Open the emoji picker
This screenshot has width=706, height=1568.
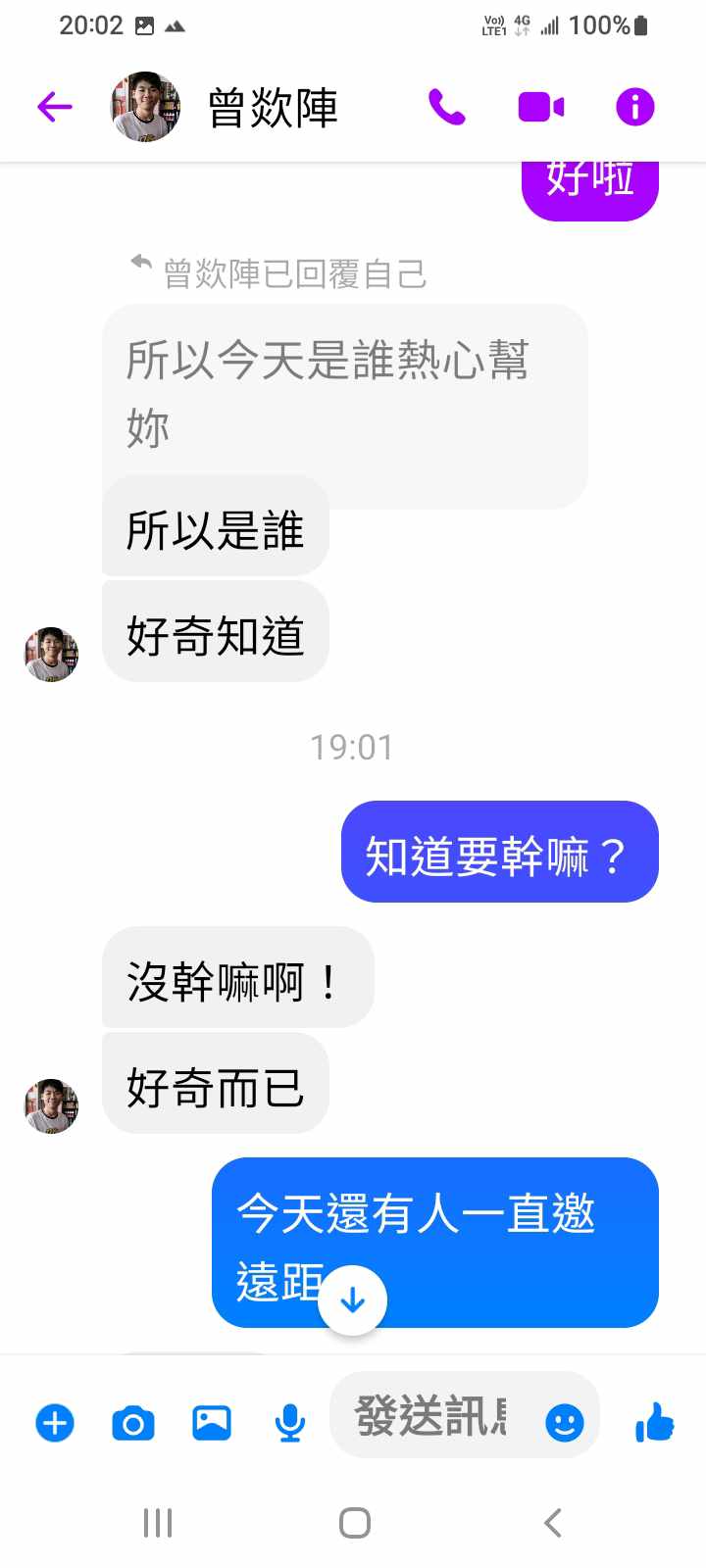pos(565,1422)
